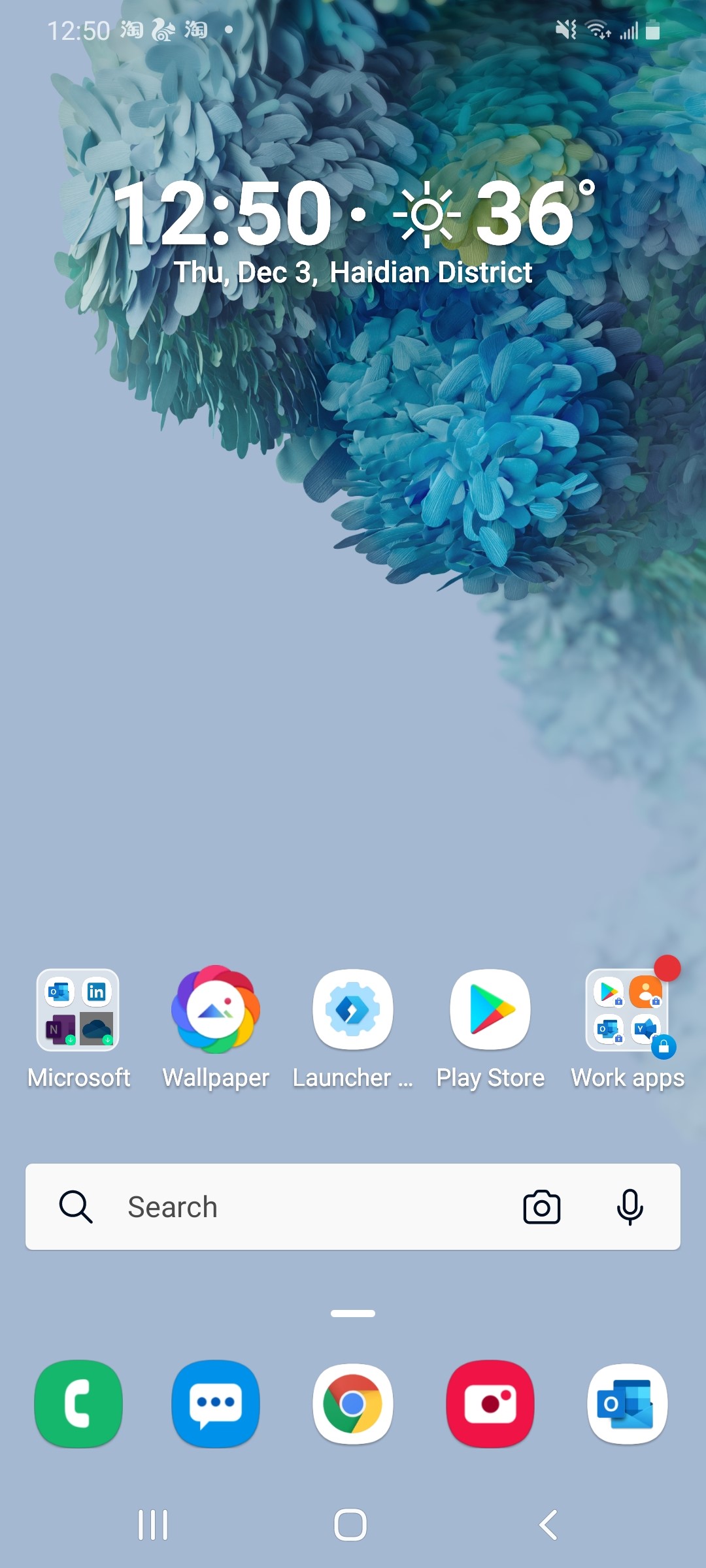Viewport: 706px width, 1568px height.
Task: Start voice search with the microphone
Action: click(630, 1207)
